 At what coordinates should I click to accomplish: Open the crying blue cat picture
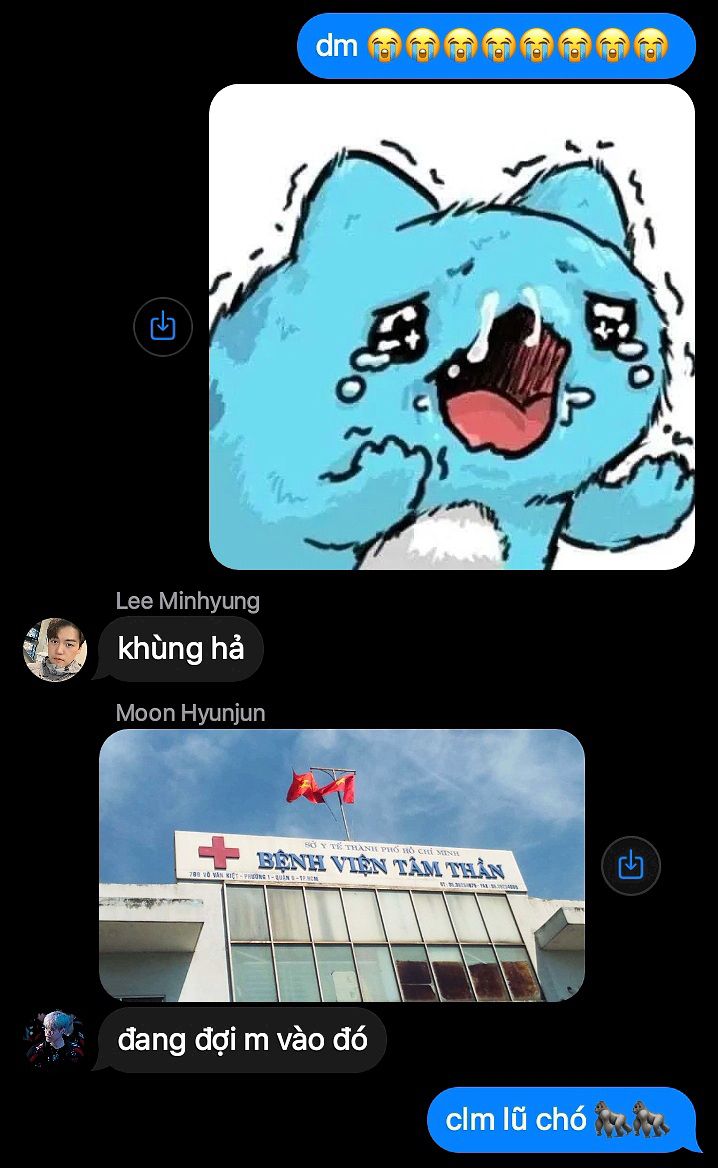pyautogui.click(x=451, y=327)
